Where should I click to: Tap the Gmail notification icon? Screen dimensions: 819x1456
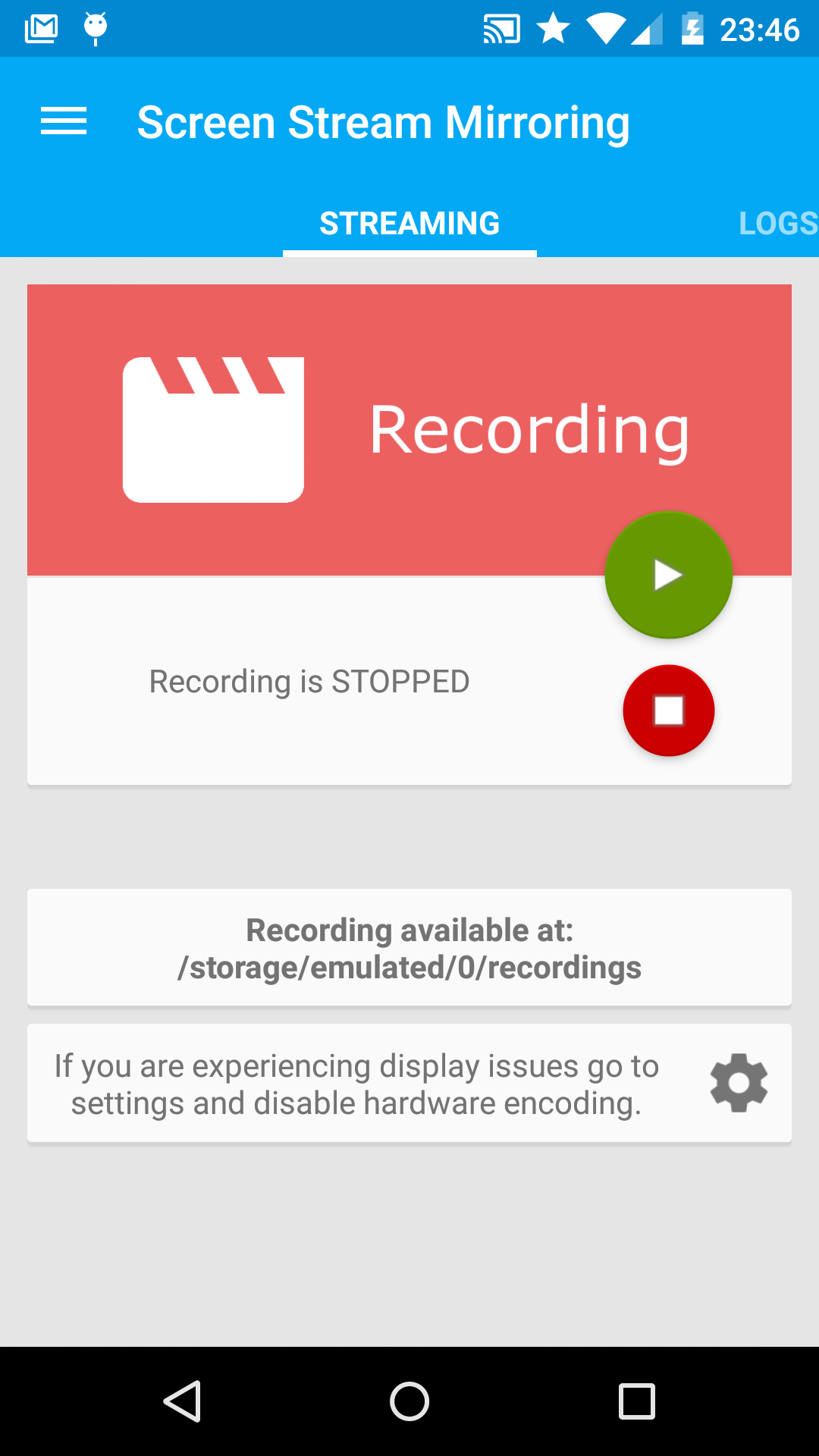click(x=39, y=28)
